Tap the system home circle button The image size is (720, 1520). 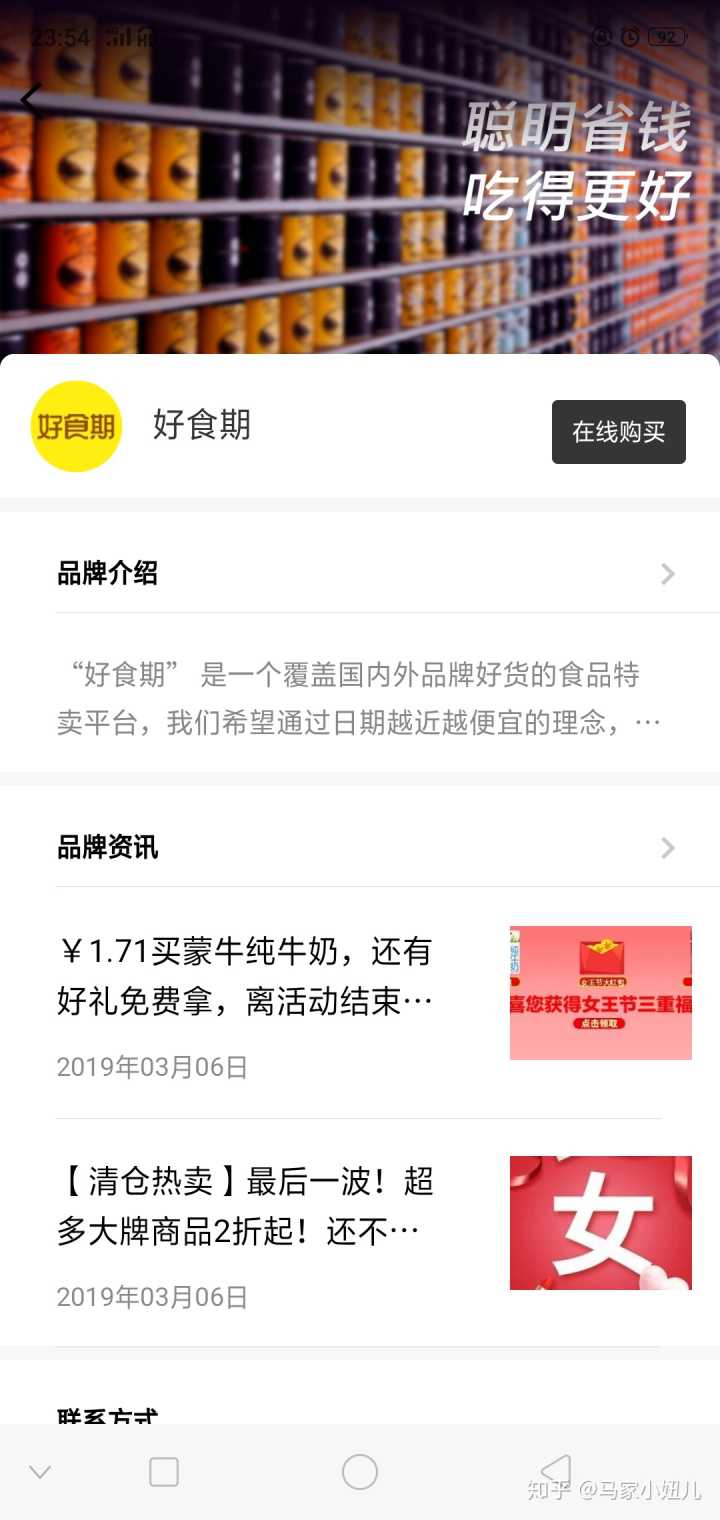tap(359, 1472)
